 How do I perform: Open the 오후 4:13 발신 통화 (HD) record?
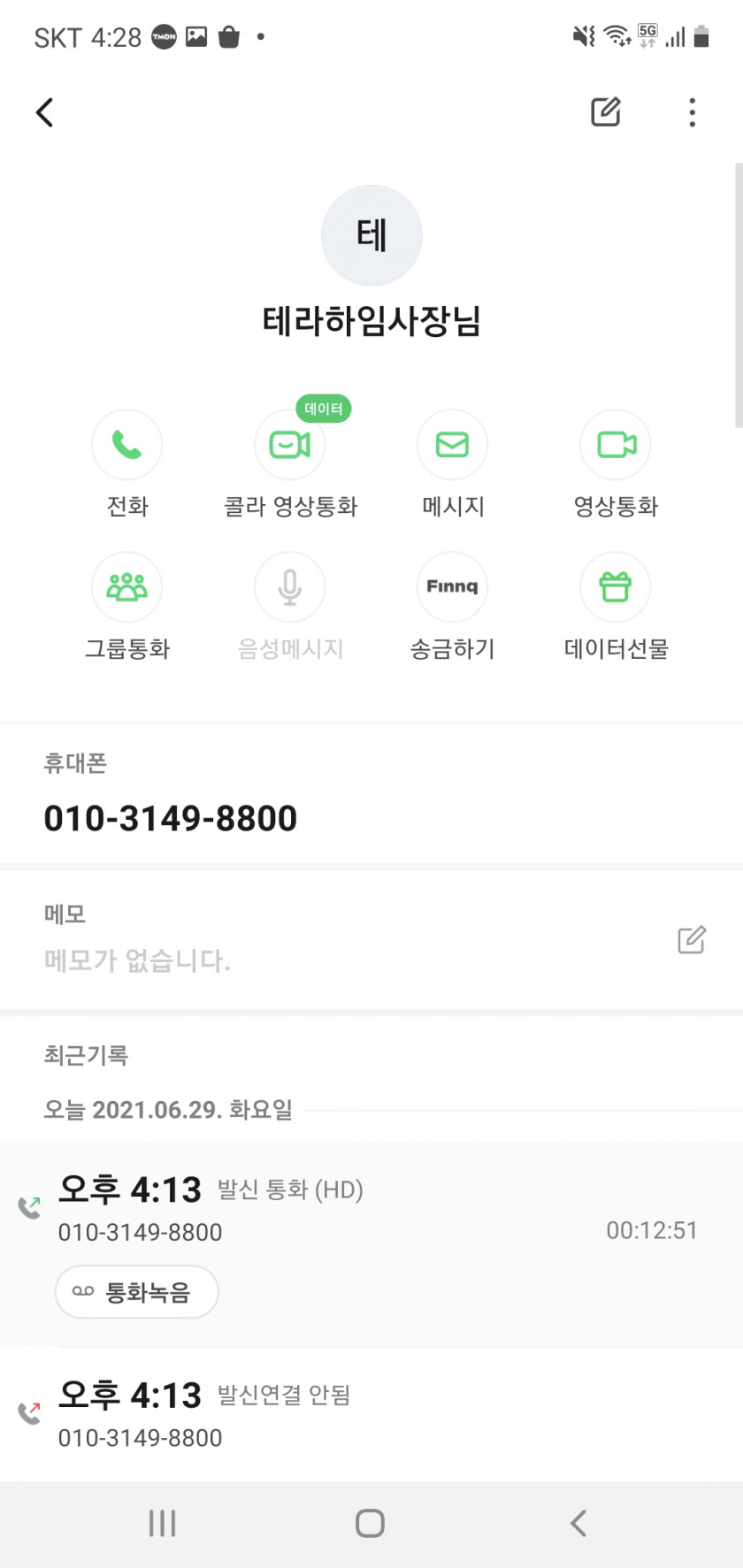(x=371, y=1208)
